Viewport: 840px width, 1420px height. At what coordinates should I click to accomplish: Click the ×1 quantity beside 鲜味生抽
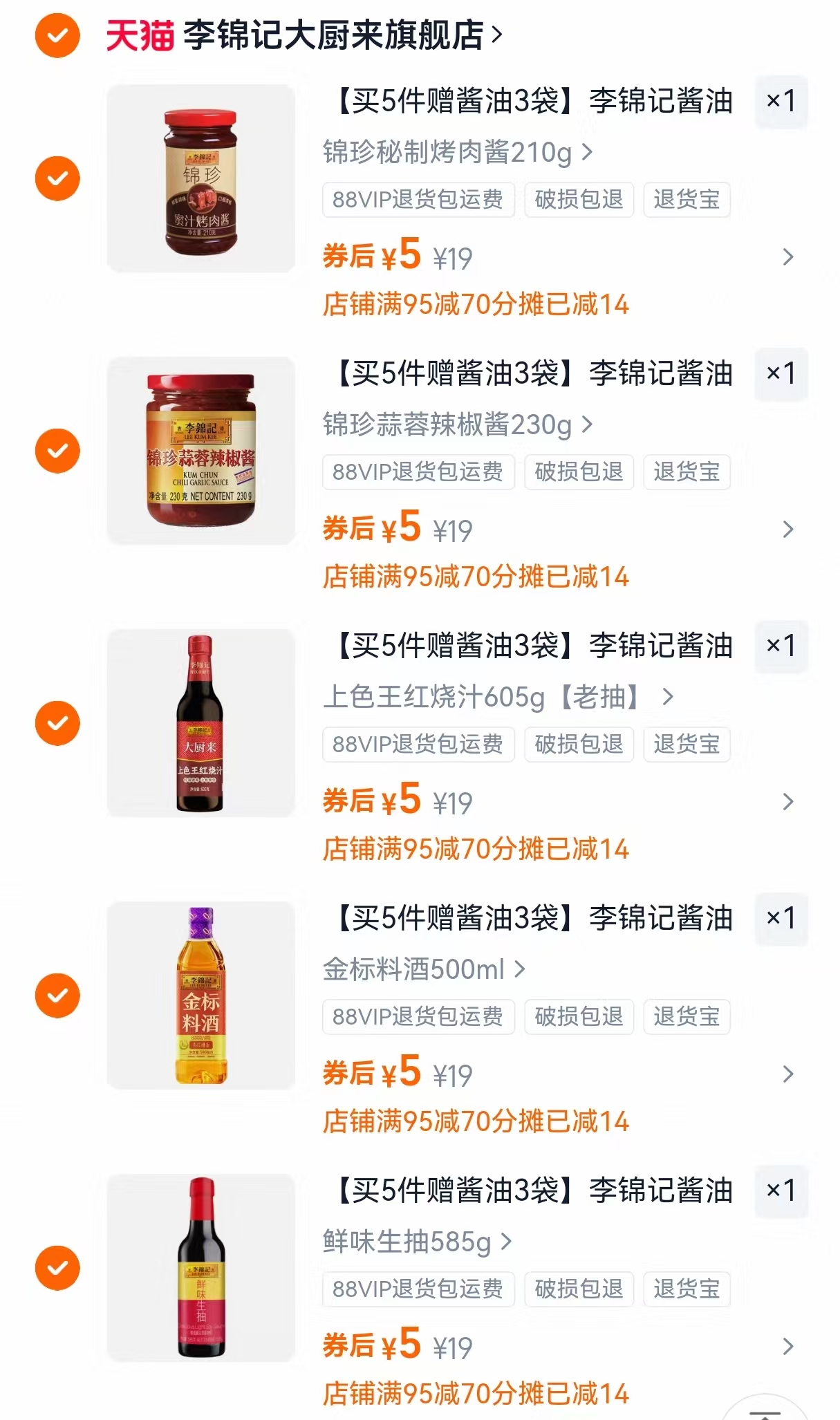pyautogui.click(x=781, y=1189)
